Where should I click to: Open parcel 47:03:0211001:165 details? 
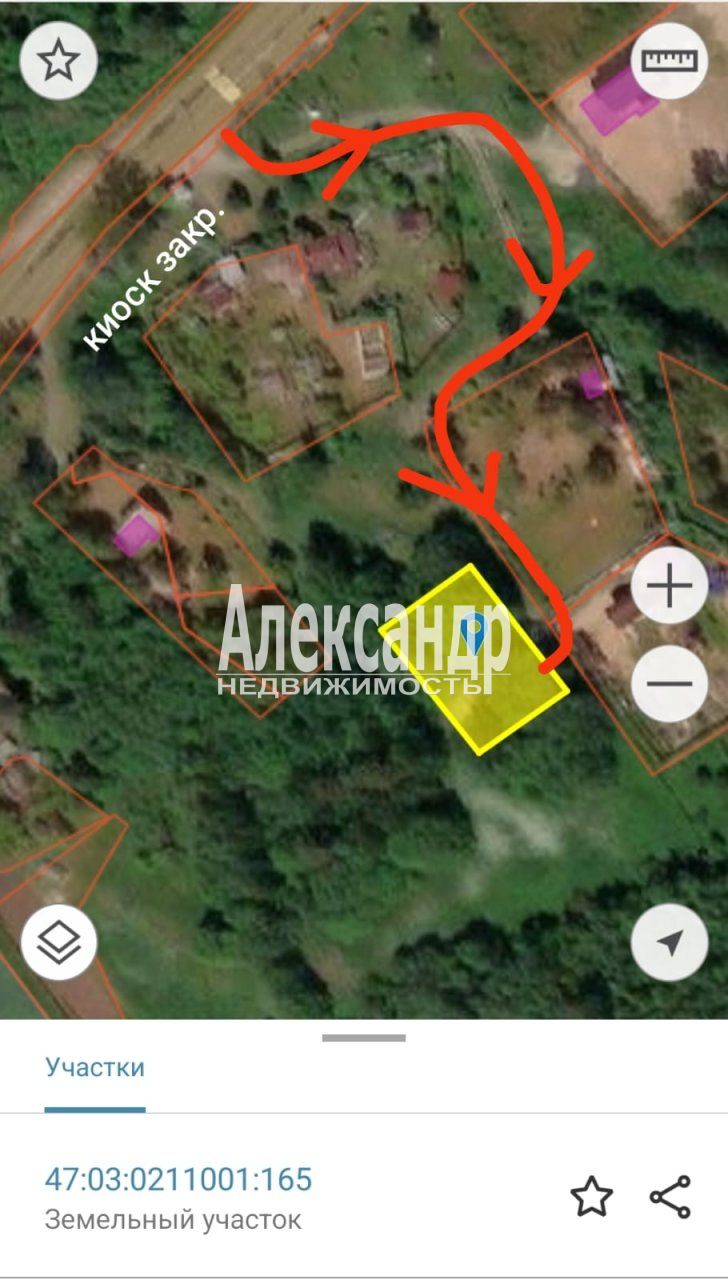(x=179, y=1179)
